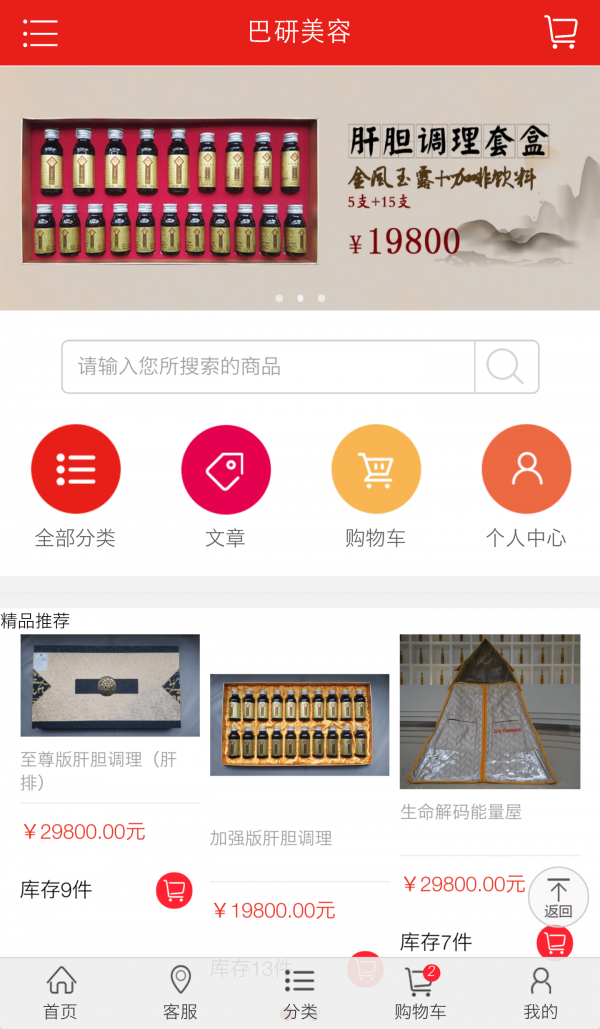Tap the magnifier search button
The height and width of the screenshot is (1029, 600).
tap(506, 367)
